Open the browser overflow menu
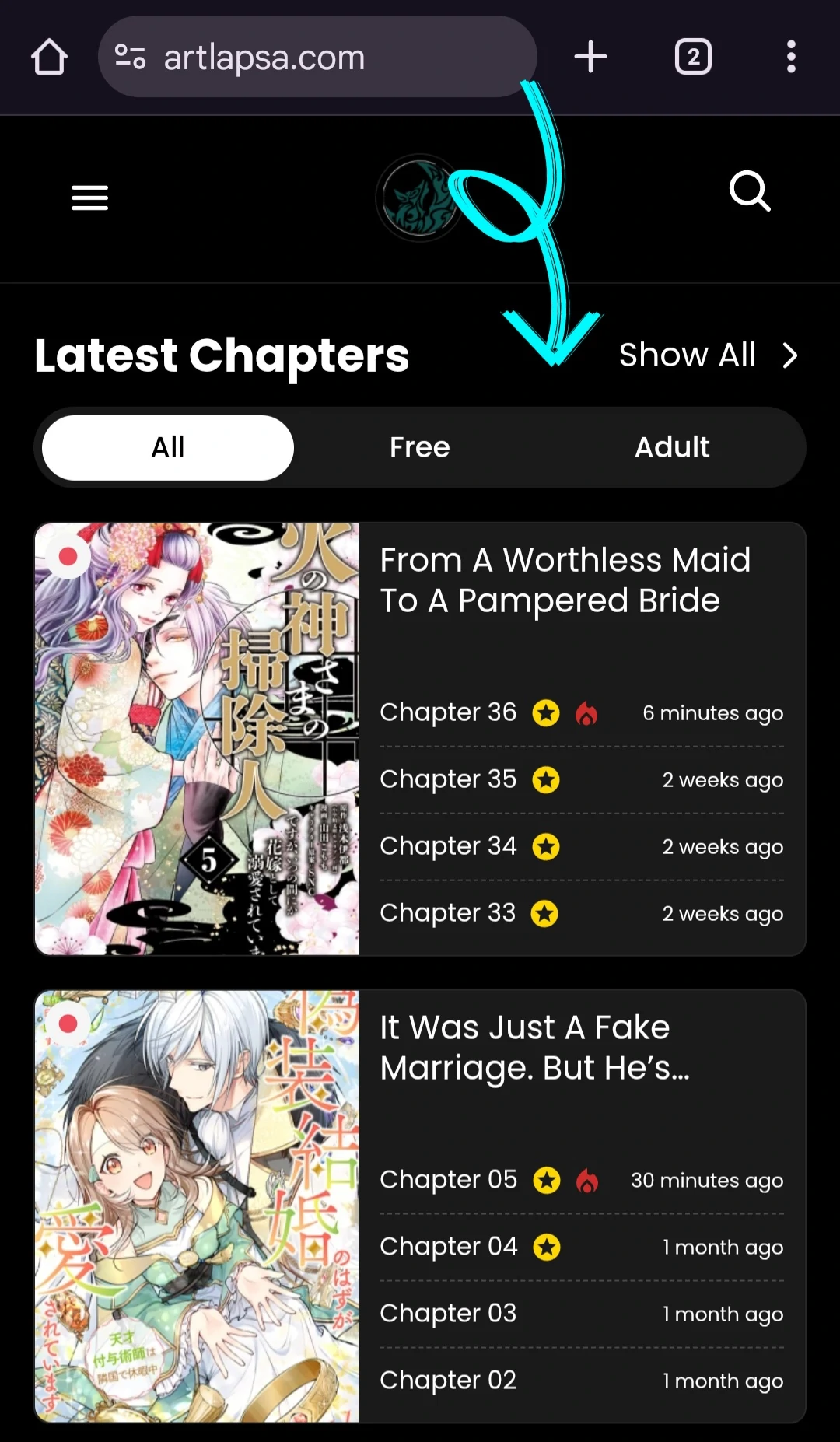The image size is (840, 1442). pos(791,57)
